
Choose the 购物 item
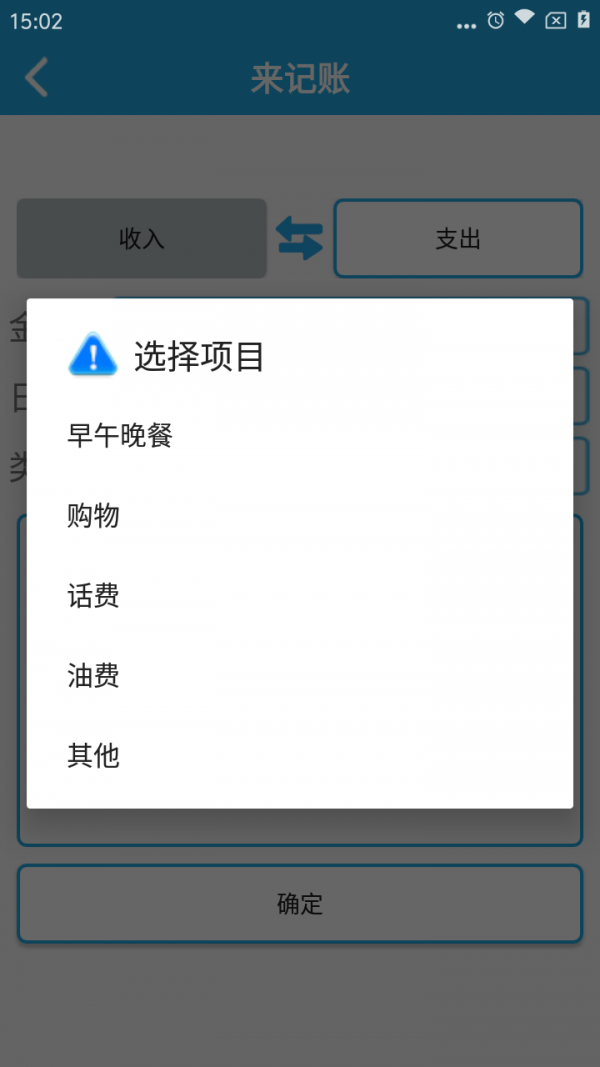pos(299,516)
